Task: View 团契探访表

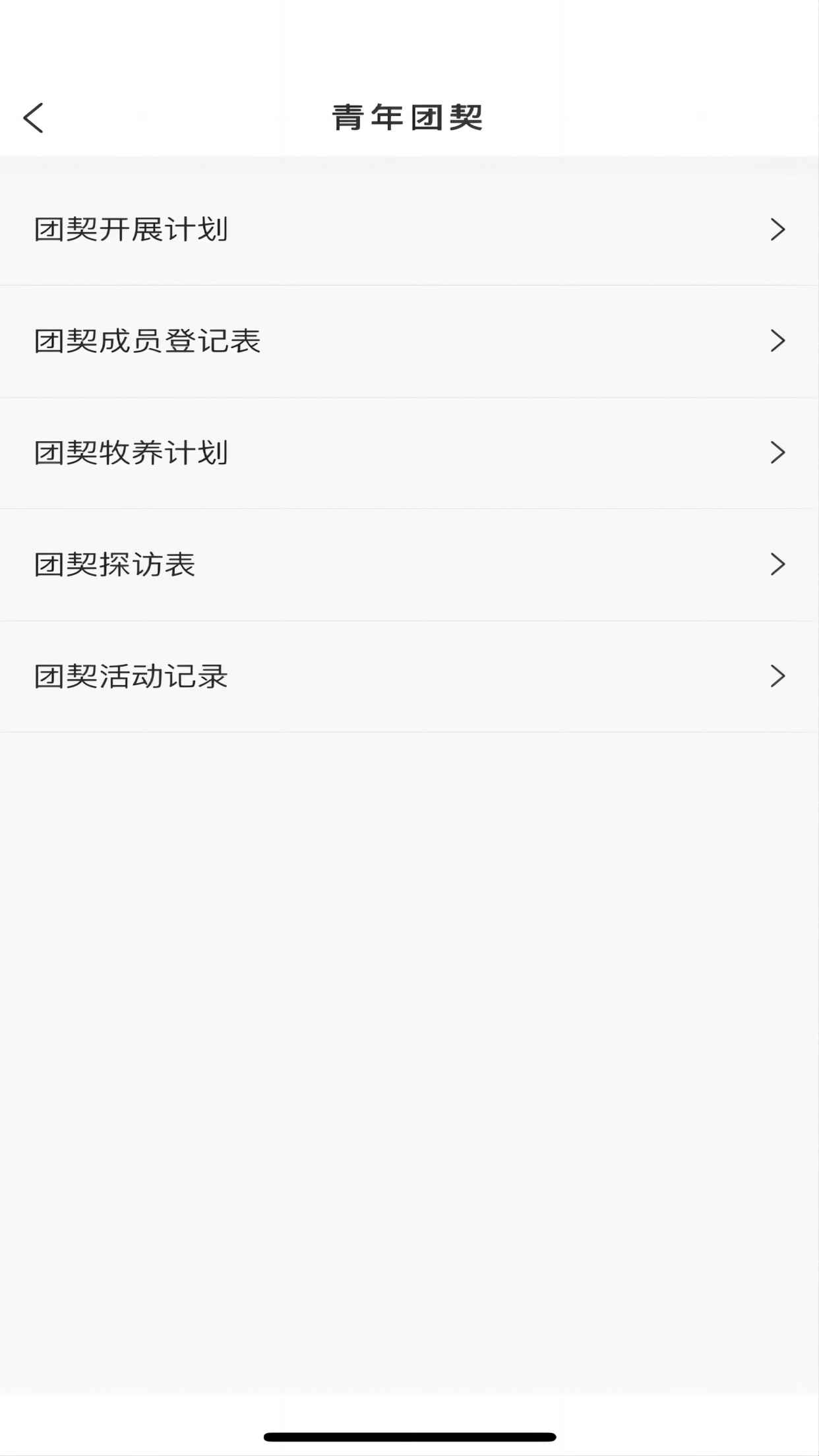Action: 409,564
